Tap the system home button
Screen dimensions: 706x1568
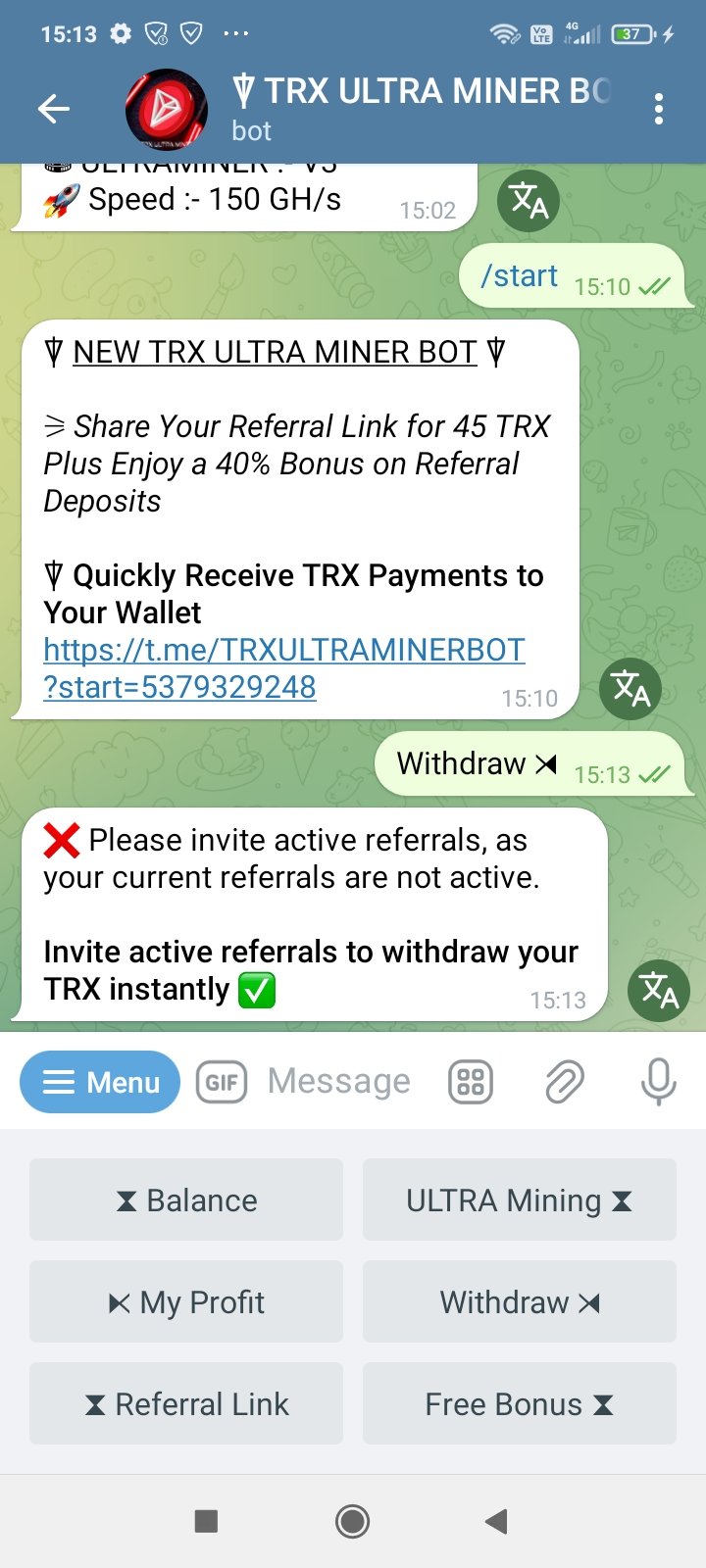[353, 1521]
